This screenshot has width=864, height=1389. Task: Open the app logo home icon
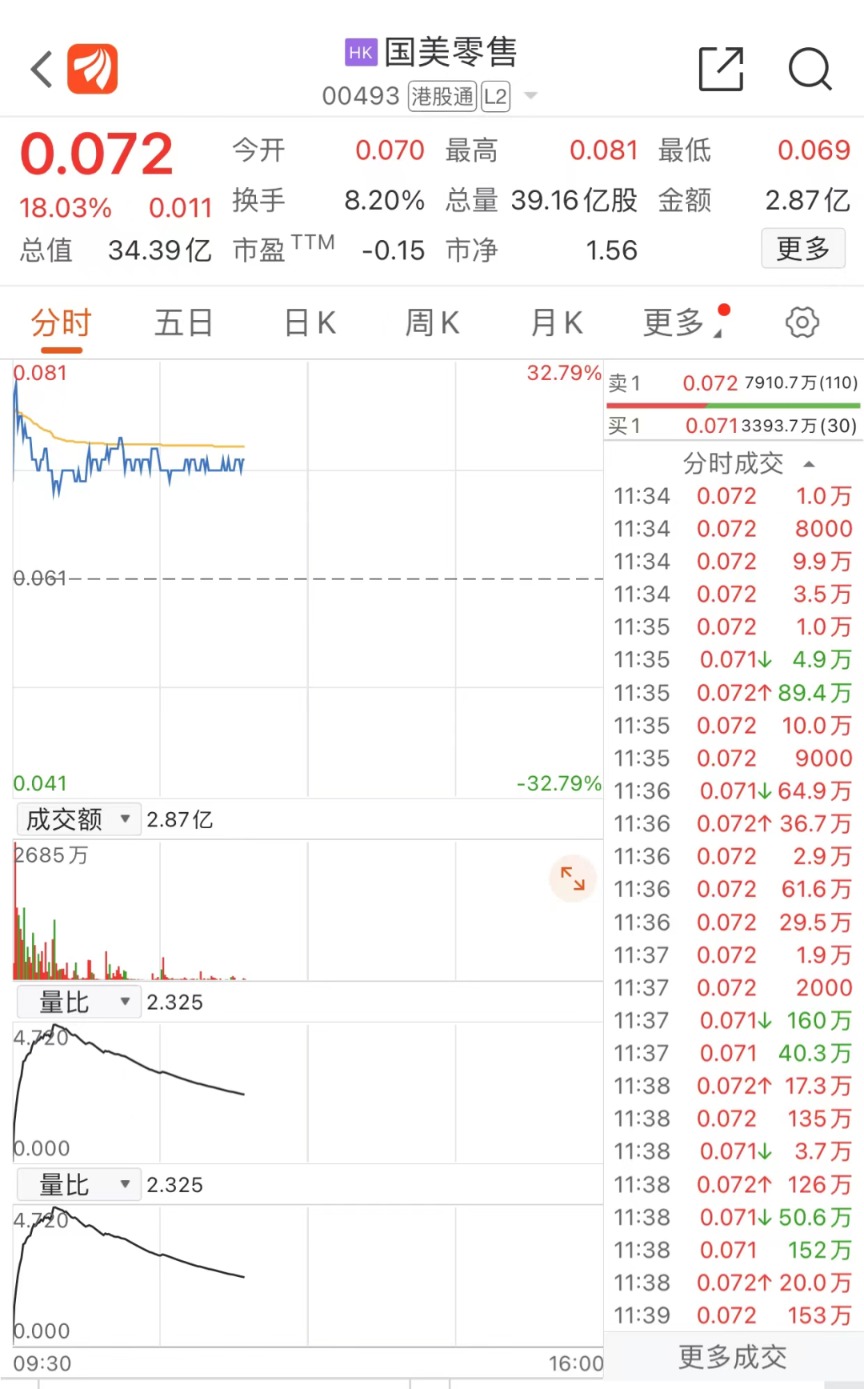coord(92,70)
